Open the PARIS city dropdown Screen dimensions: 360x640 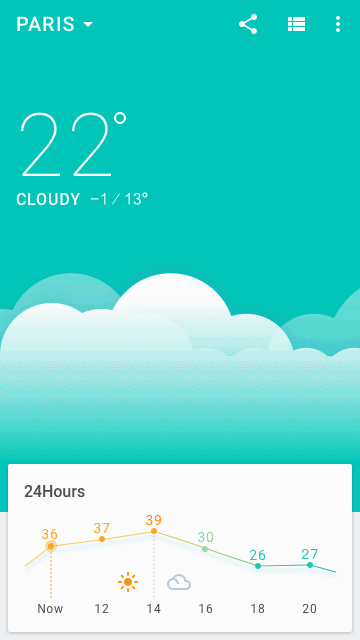point(55,24)
